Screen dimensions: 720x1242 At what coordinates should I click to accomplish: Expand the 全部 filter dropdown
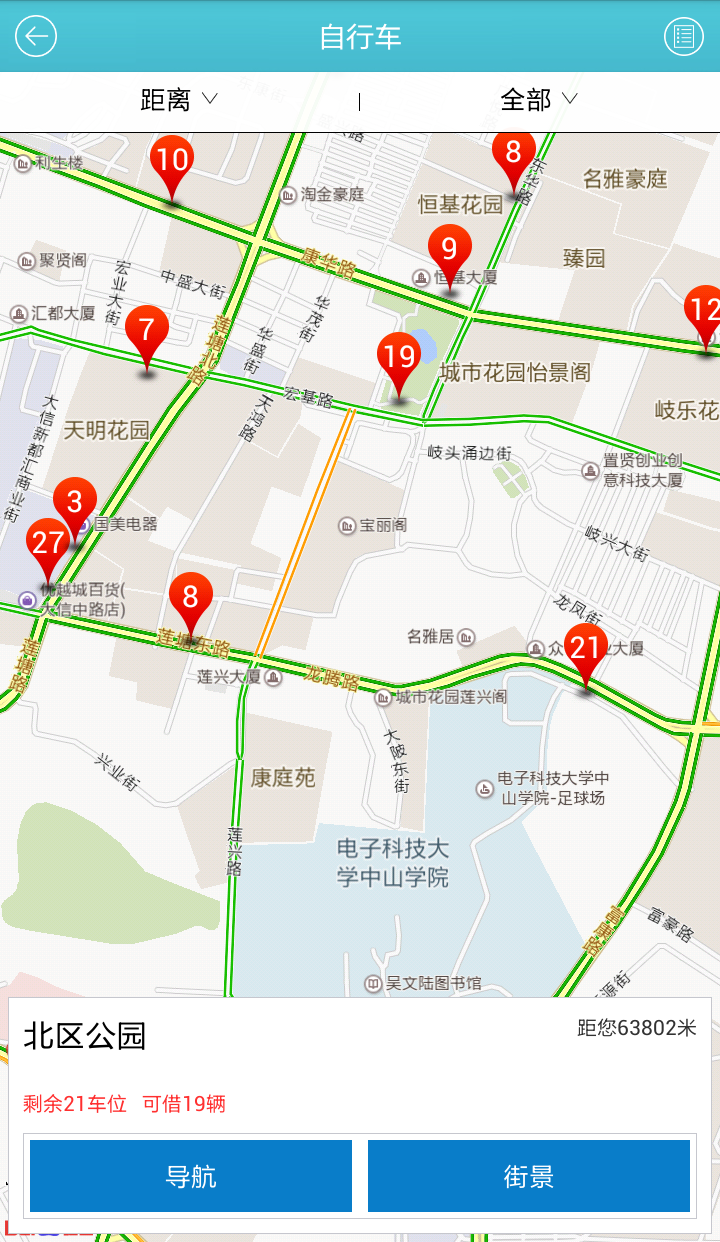(539, 100)
